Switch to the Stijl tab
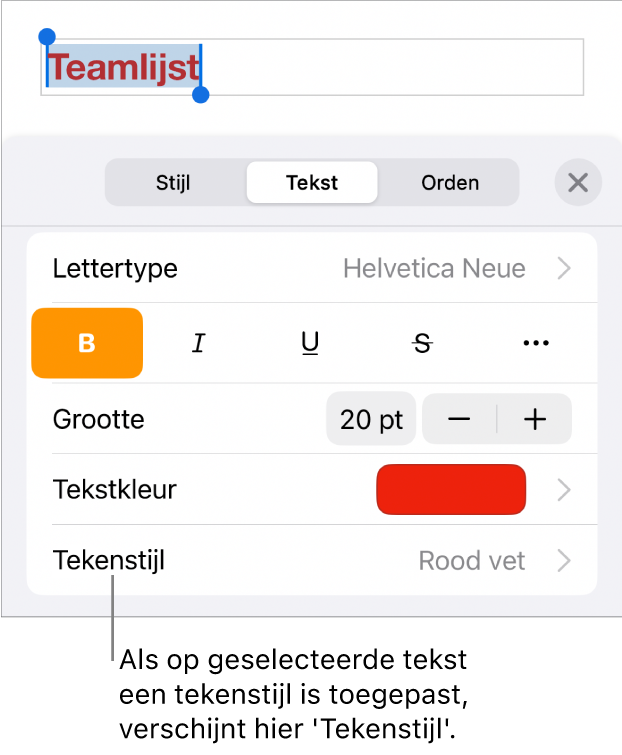Image resolution: width=622 pixels, height=755 pixels. click(173, 183)
